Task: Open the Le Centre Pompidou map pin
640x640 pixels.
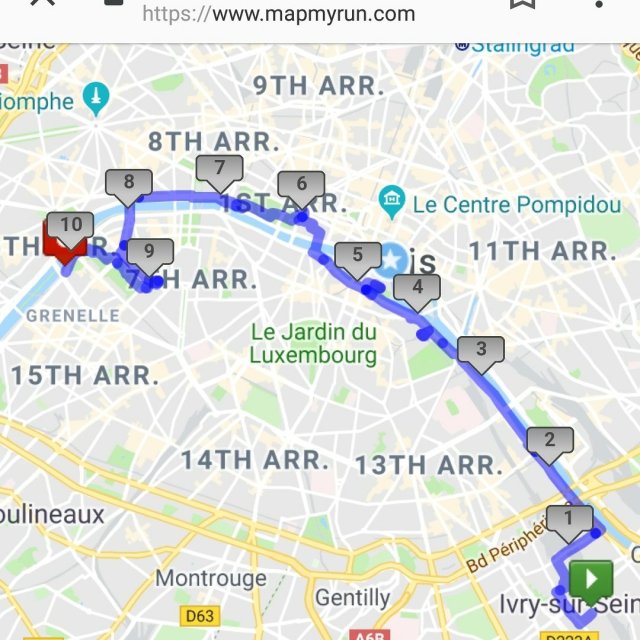Action: (x=391, y=204)
